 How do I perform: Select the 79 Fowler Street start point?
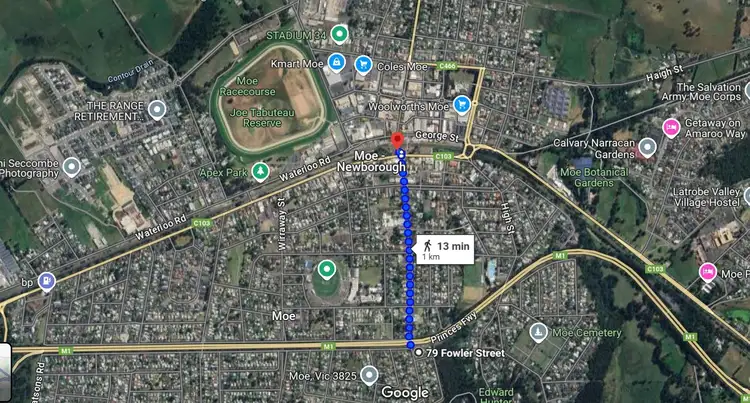click(417, 353)
